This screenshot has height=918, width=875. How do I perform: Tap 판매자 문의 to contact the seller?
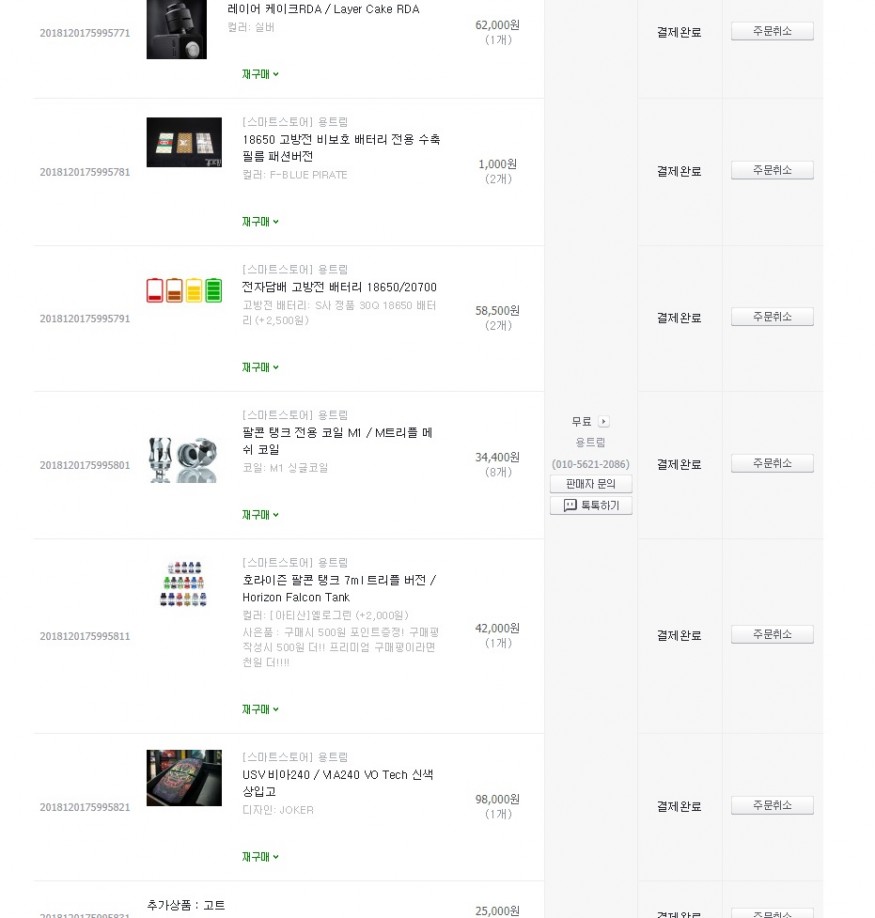tap(590, 484)
